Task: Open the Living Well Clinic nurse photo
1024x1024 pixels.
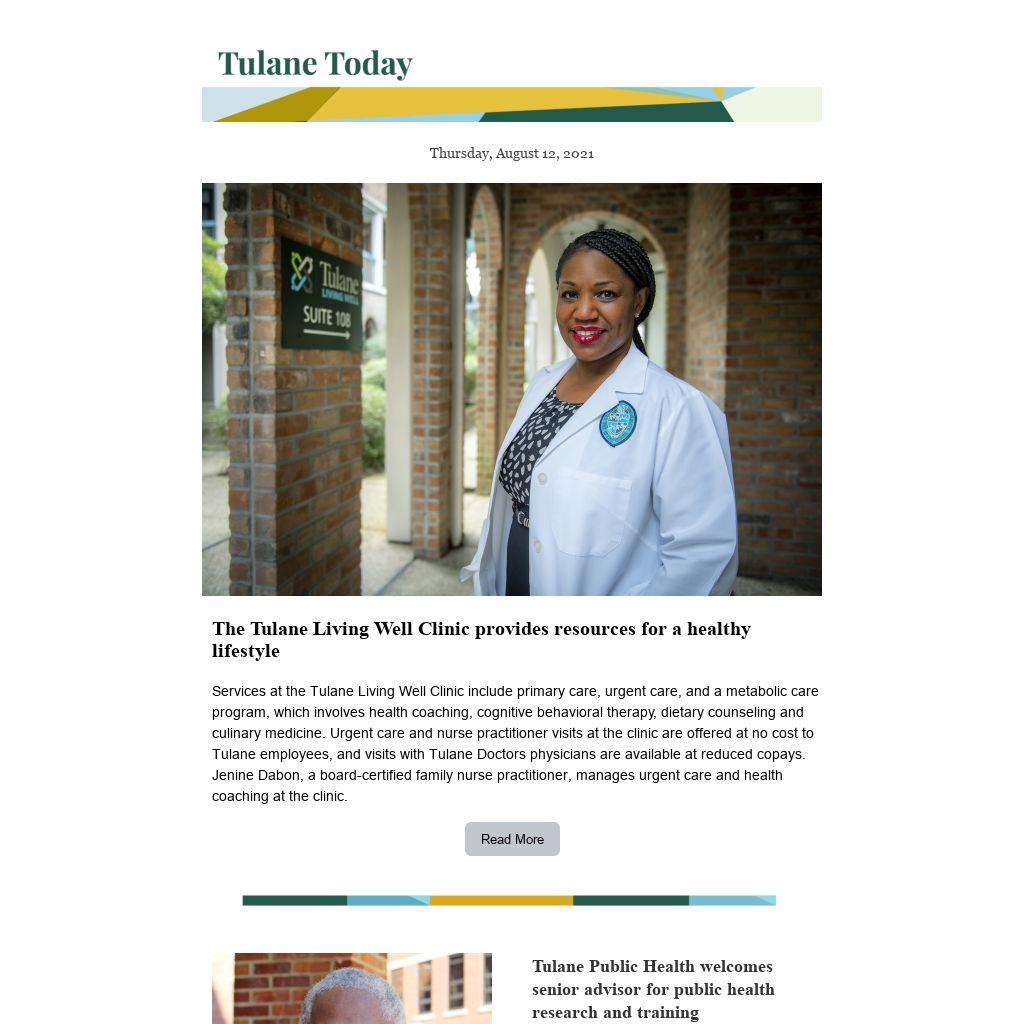Action: pyautogui.click(x=512, y=389)
